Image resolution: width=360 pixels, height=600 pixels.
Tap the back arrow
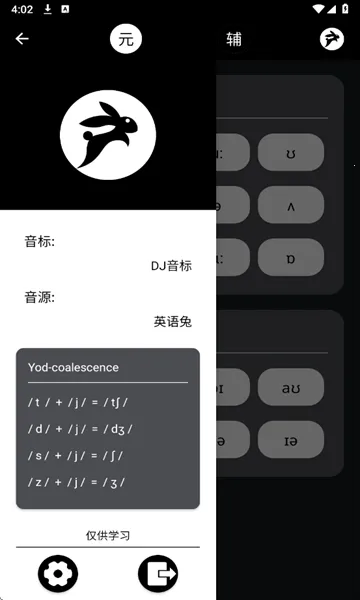click(x=22, y=39)
